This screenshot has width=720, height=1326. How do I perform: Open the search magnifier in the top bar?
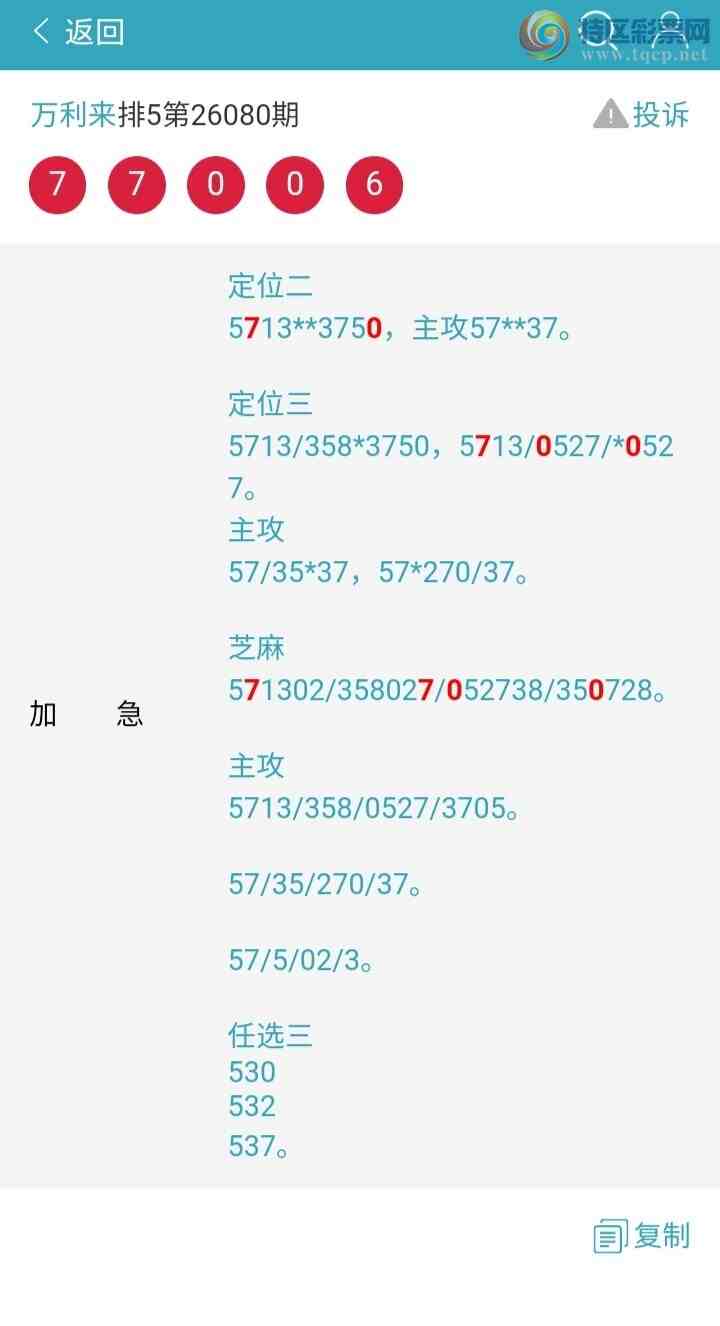(598, 32)
